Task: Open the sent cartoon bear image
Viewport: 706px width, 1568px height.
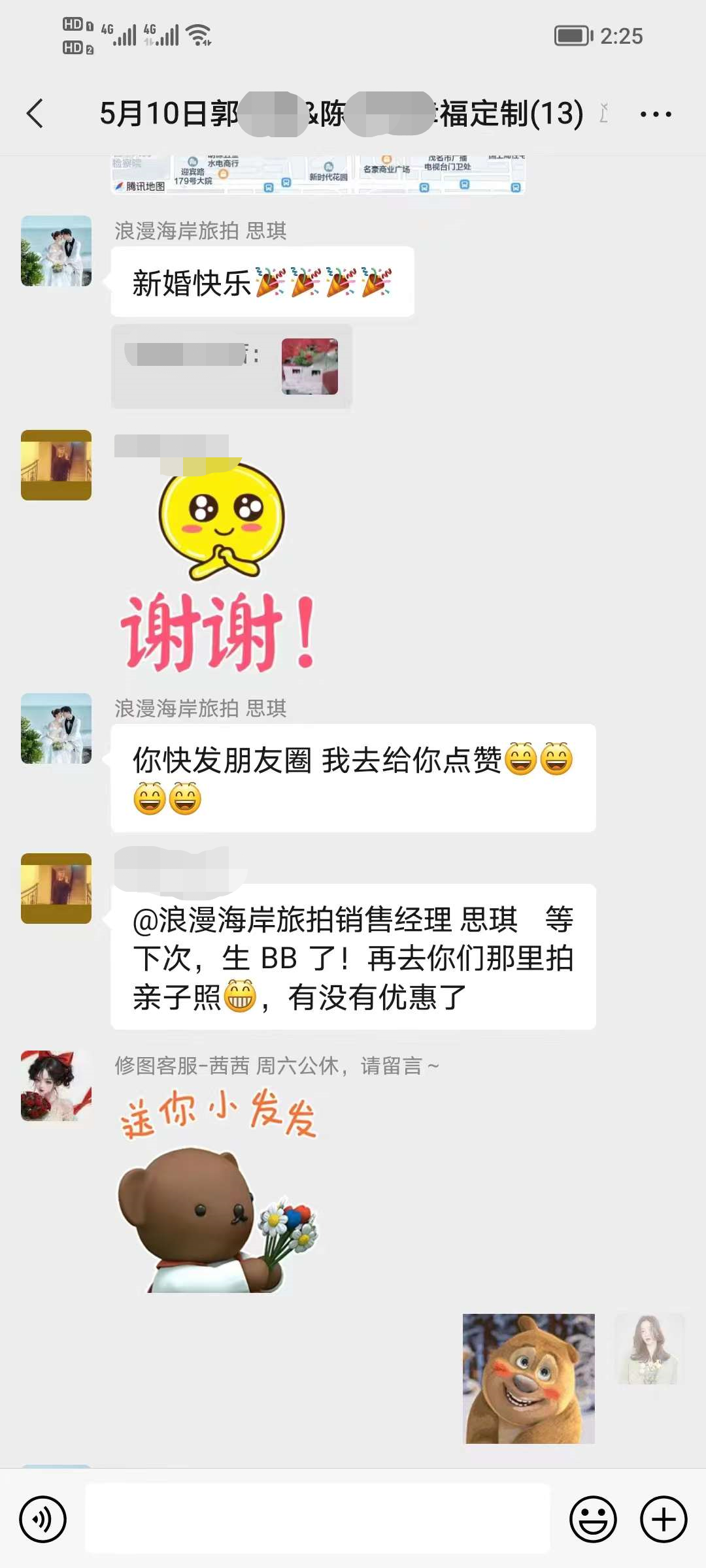Action: pos(529,1379)
